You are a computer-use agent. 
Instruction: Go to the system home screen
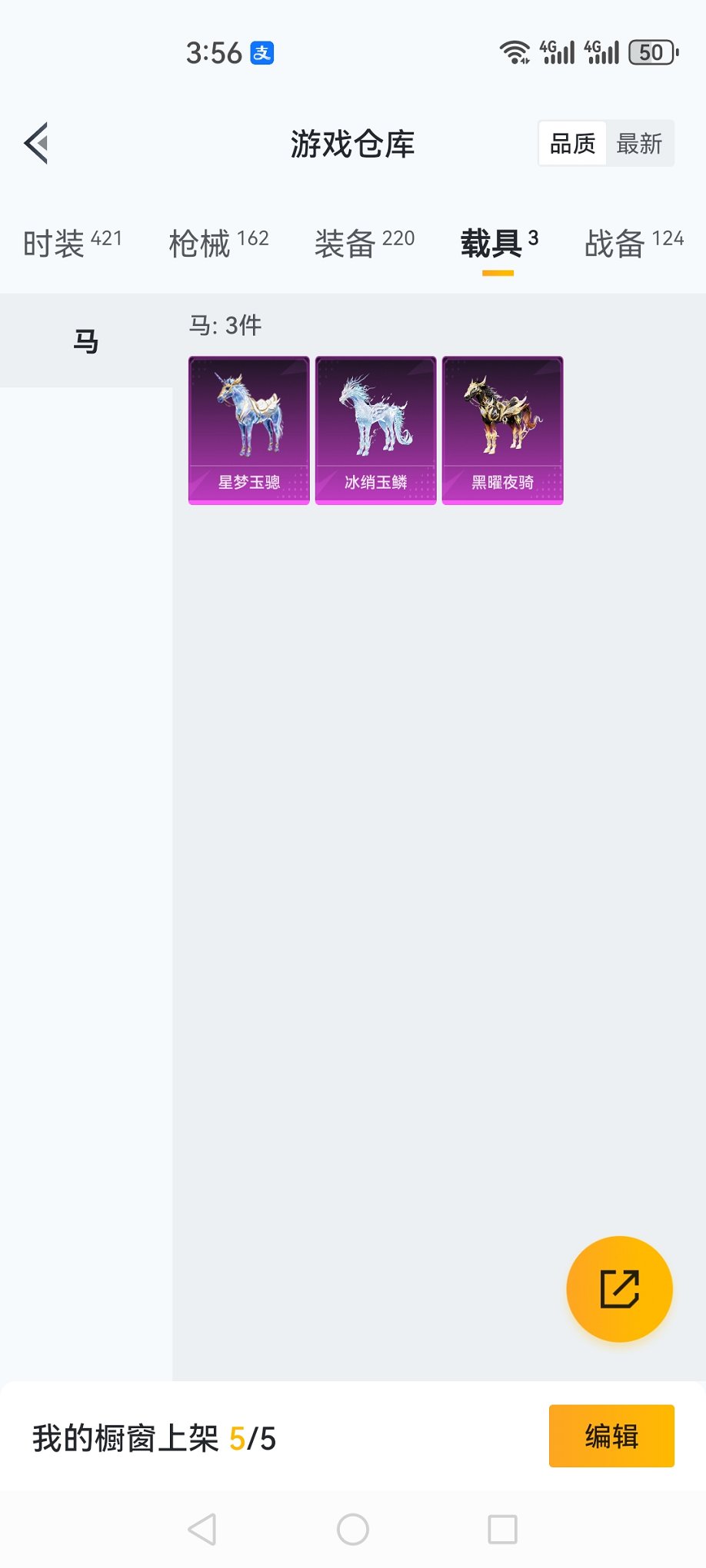pyautogui.click(x=353, y=1530)
